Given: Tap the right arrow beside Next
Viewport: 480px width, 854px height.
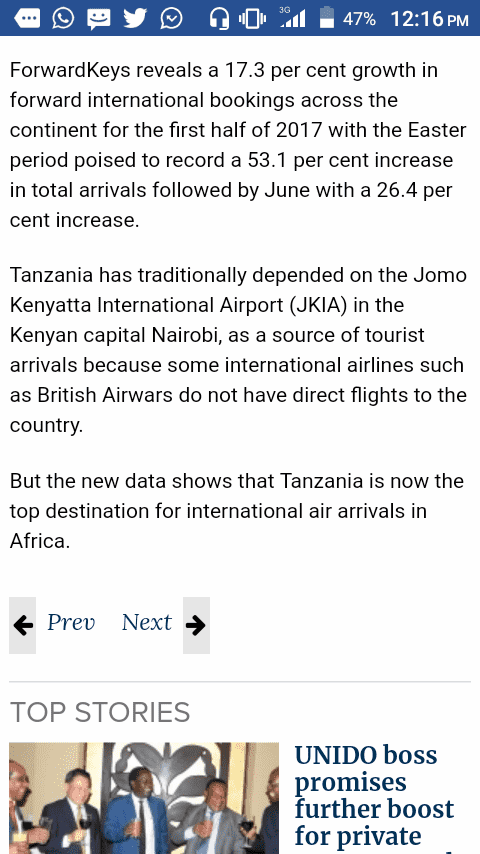Looking at the screenshot, I should (196, 625).
